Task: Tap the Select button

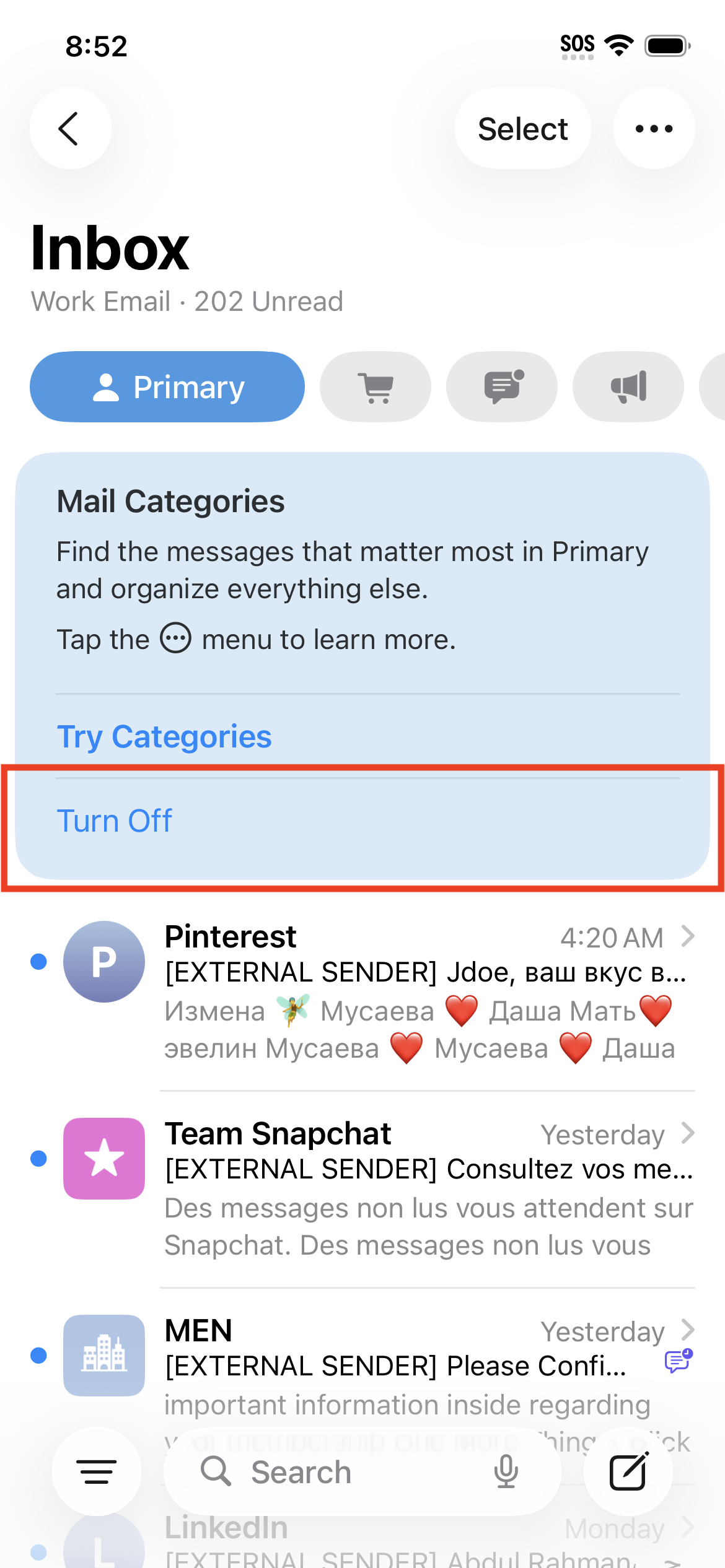Action: tap(522, 129)
